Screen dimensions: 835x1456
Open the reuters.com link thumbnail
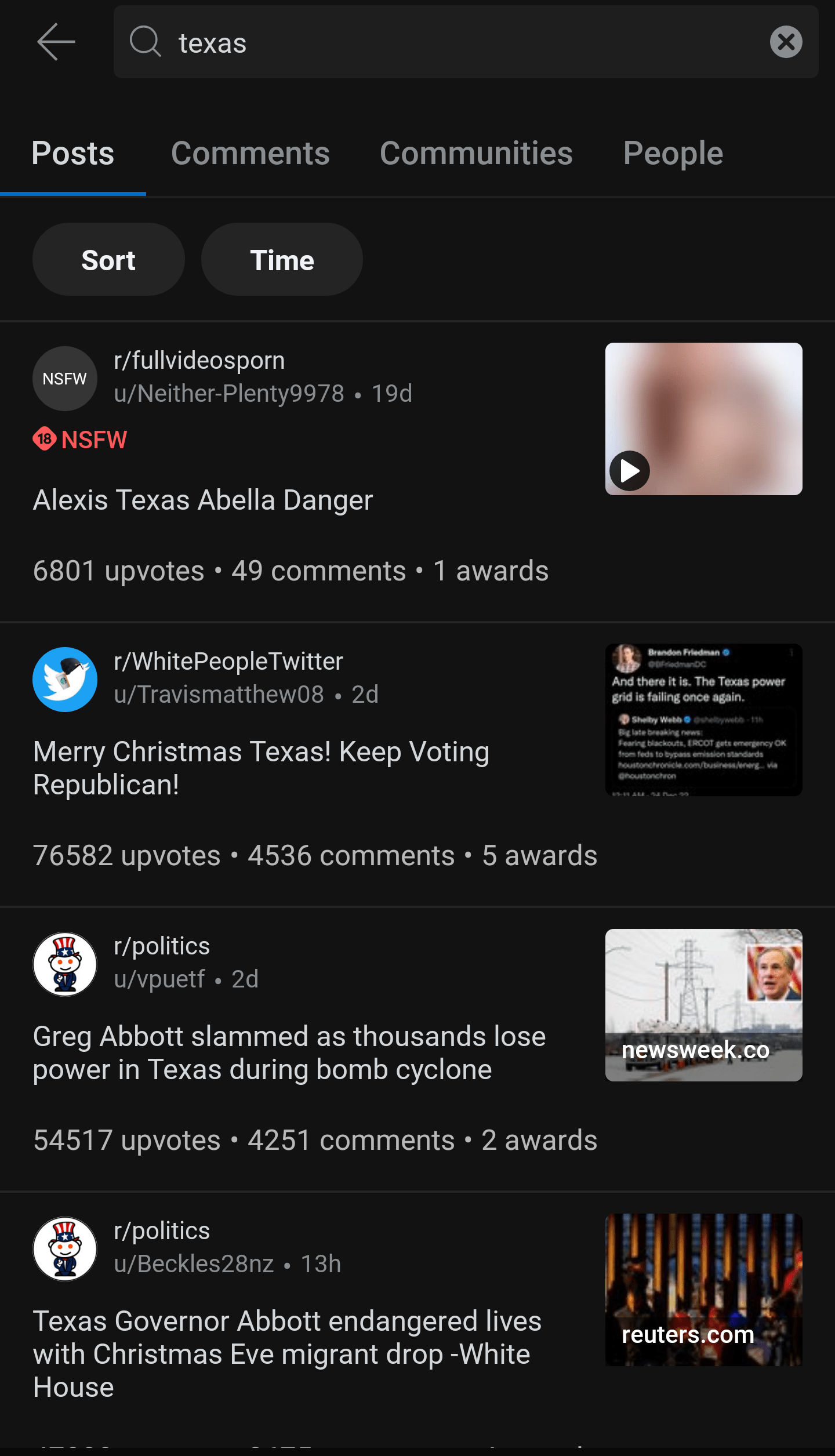(703, 1290)
